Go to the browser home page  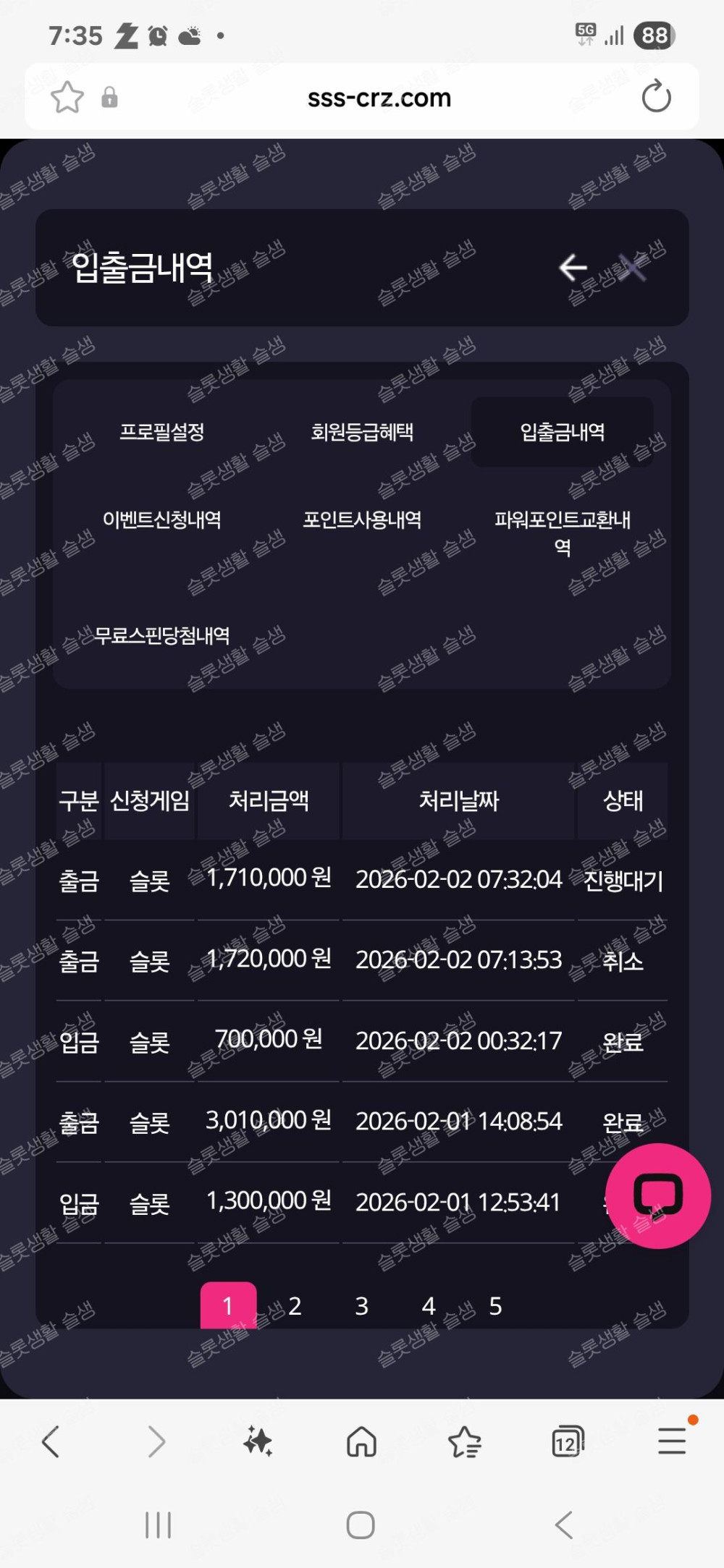coord(361,1441)
